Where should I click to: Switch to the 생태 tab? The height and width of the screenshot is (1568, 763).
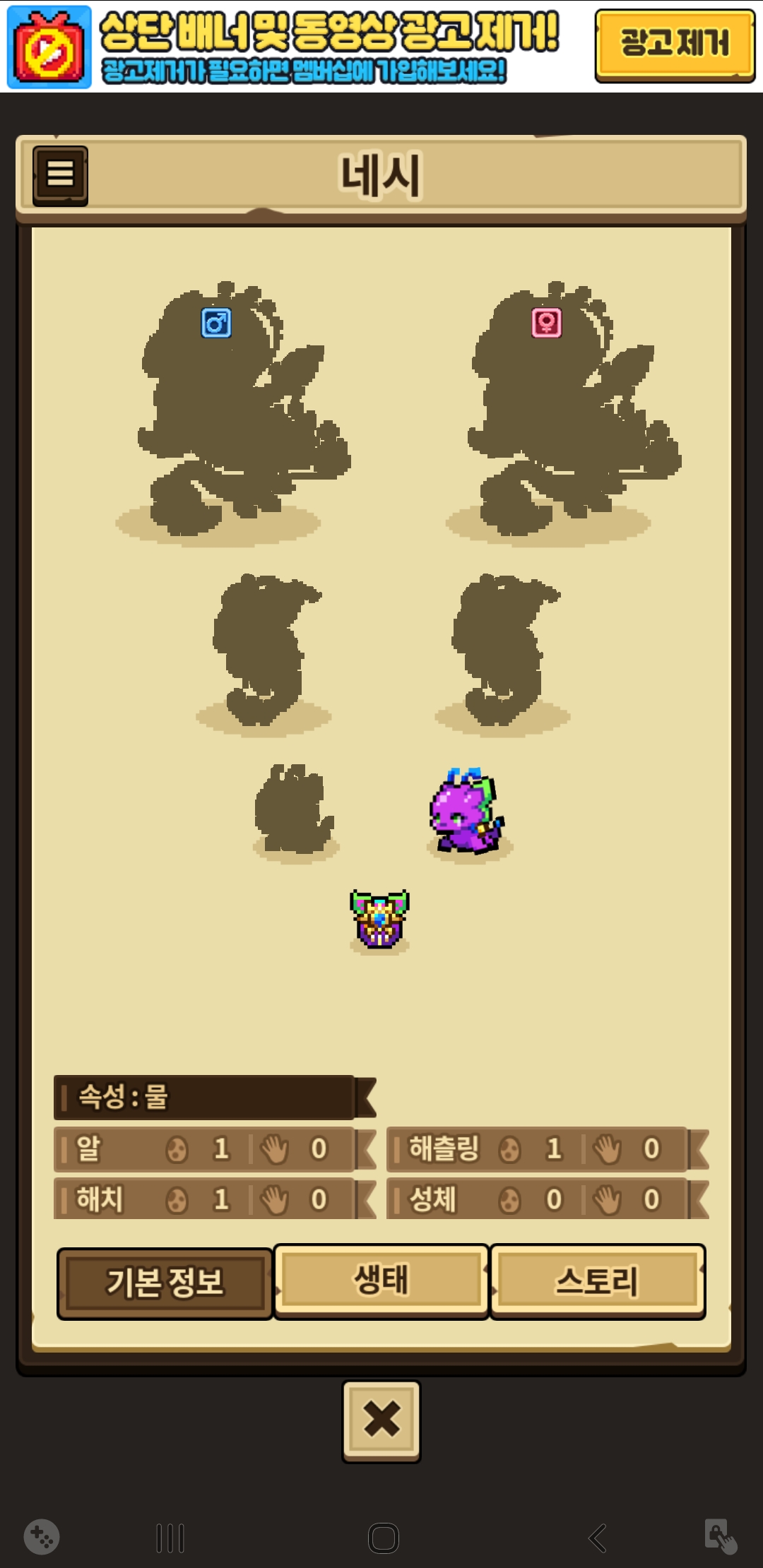(x=381, y=1281)
